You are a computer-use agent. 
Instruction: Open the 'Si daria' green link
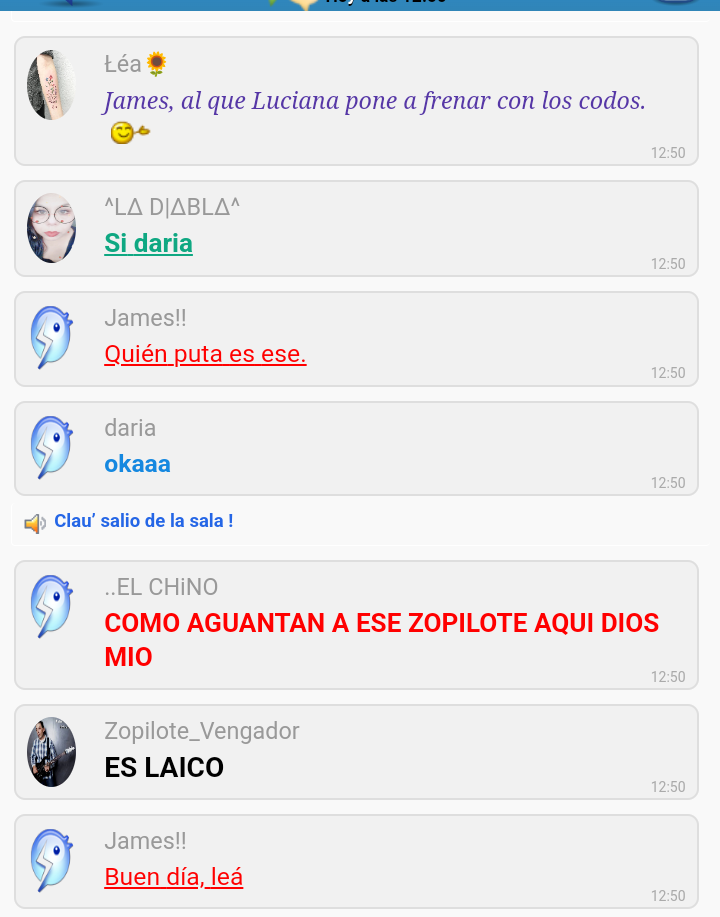click(148, 244)
